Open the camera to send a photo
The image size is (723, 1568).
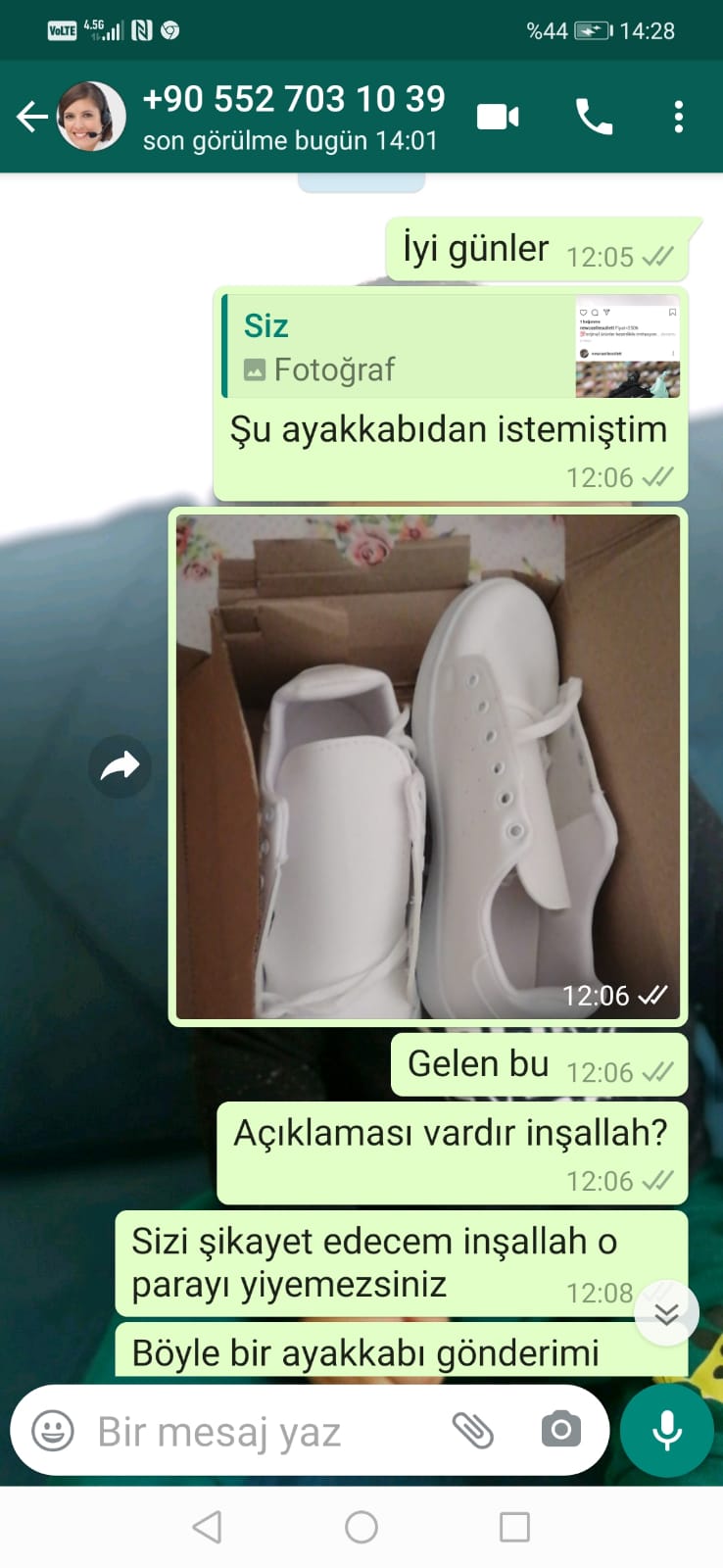(x=561, y=1430)
